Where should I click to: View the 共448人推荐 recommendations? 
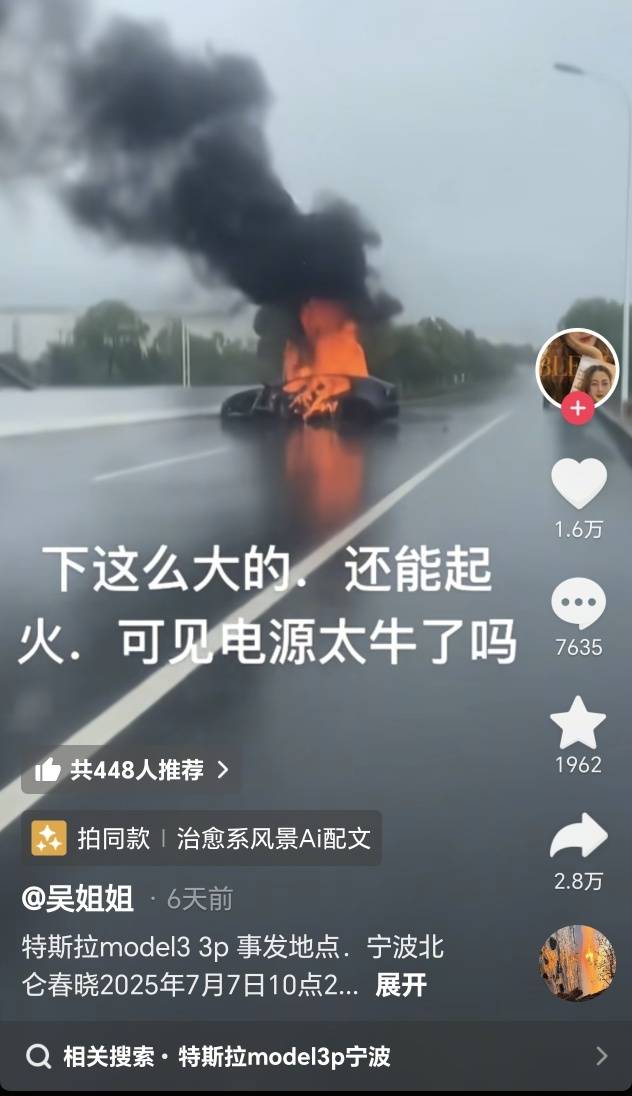(x=131, y=770)
